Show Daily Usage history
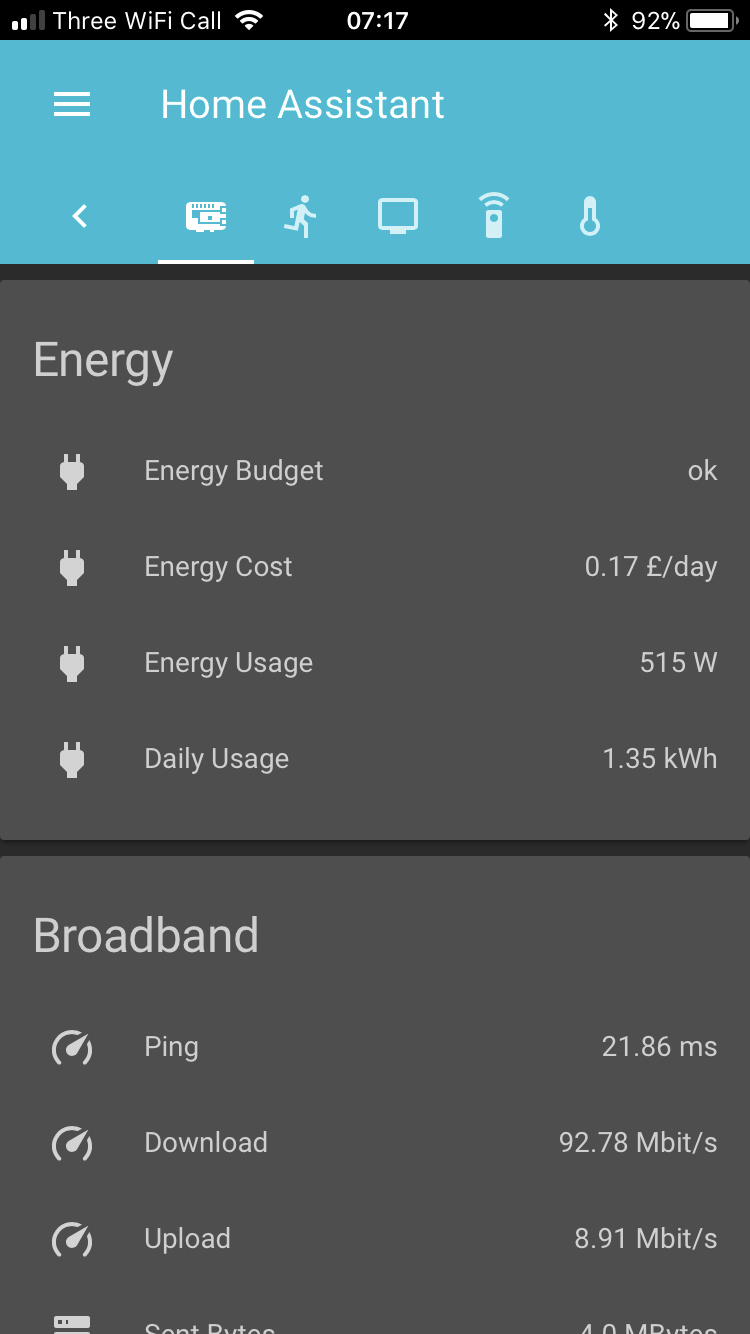The image size is (750, 1334). pyautogui.click(x=375, y=759)
